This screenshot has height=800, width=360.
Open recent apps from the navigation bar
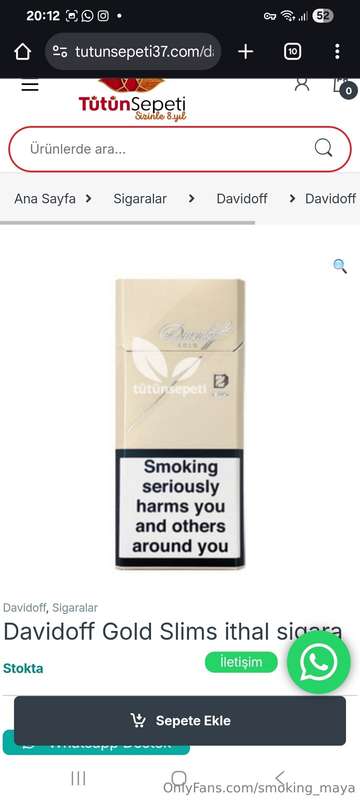coord(78,778)
